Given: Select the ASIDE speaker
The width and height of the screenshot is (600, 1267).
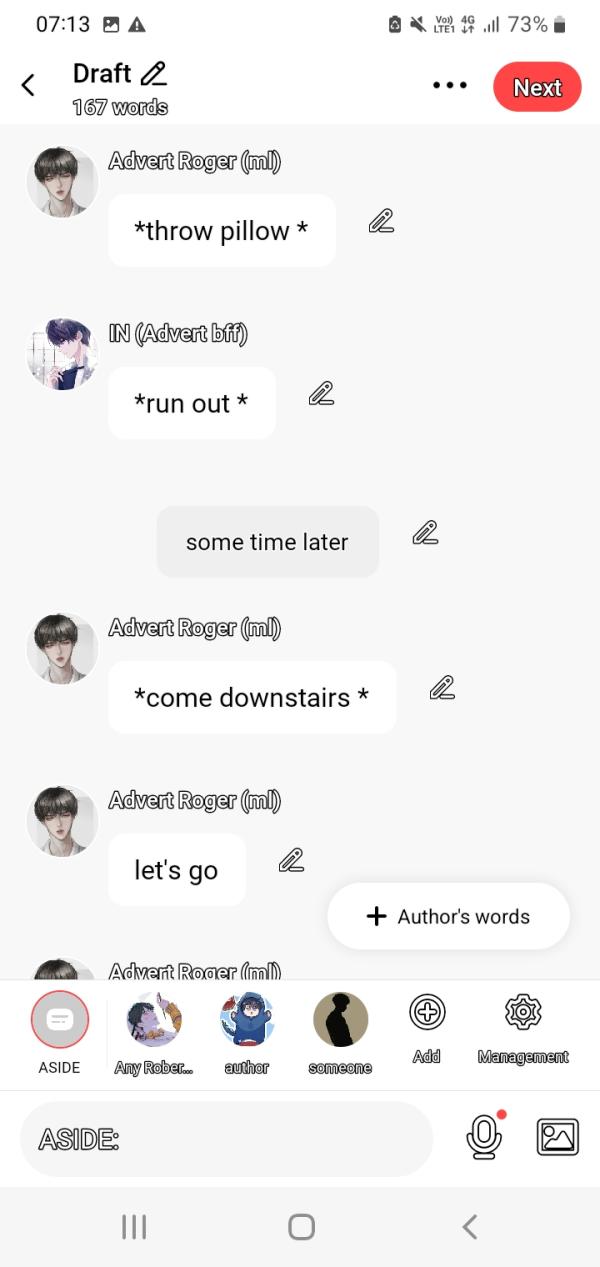Looking at the screenshot, I should pos(59,1021).
